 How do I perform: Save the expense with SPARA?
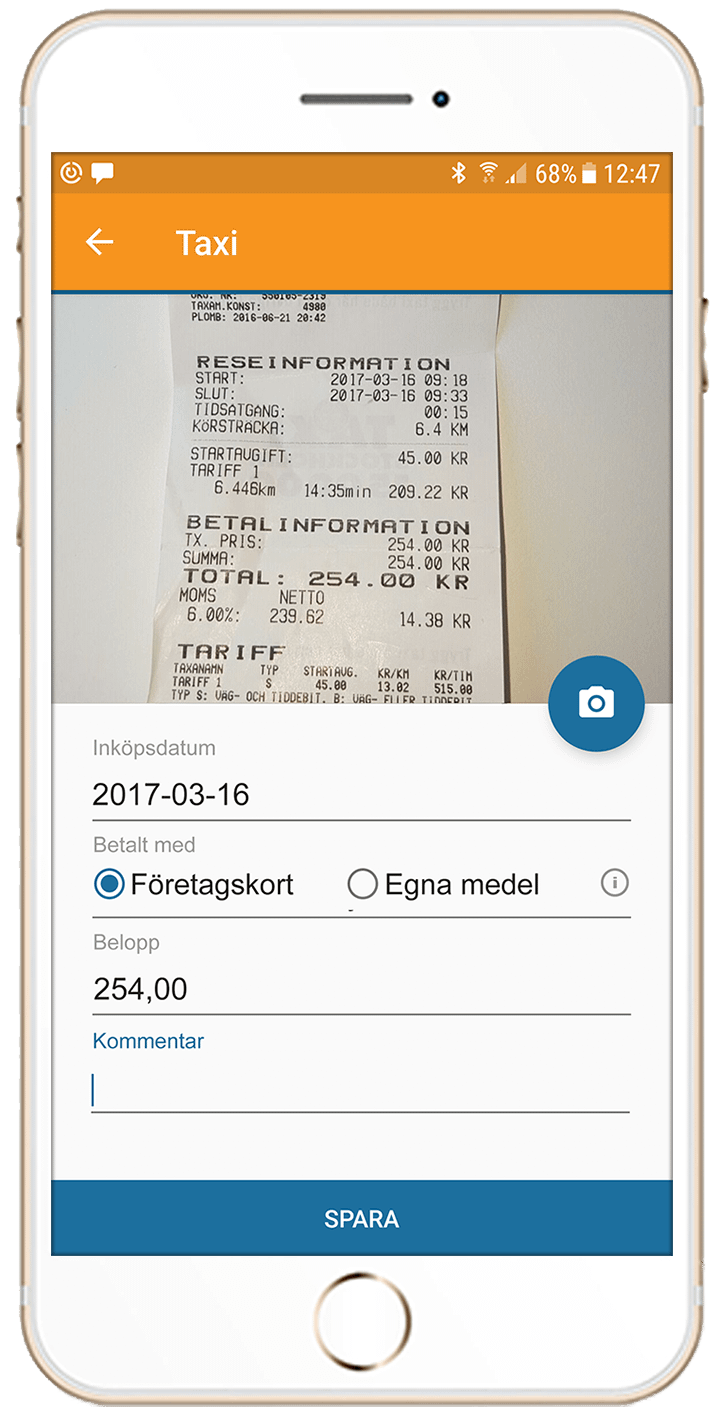coord(361,1218)
